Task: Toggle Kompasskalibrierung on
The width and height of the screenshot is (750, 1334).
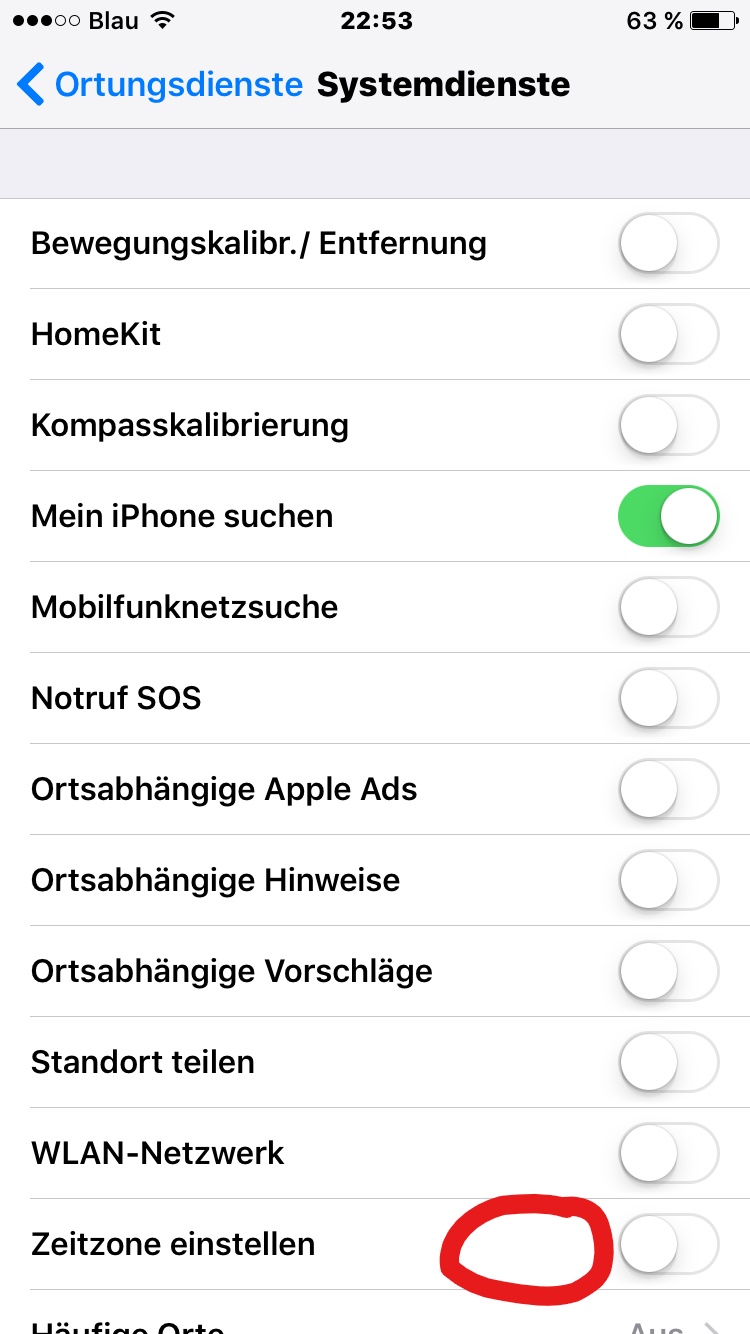Action: (x=669, y=425)
